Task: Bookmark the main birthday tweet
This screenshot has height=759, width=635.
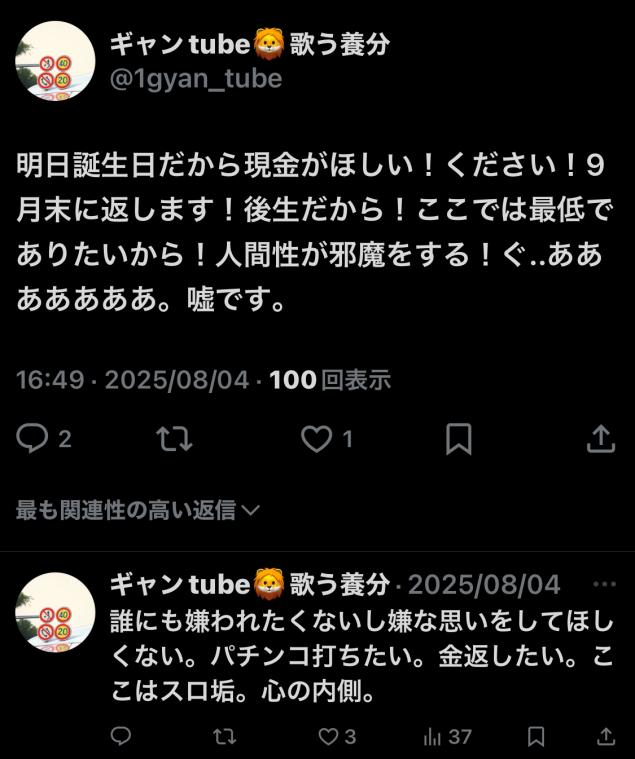Action: tap(458, 438)
